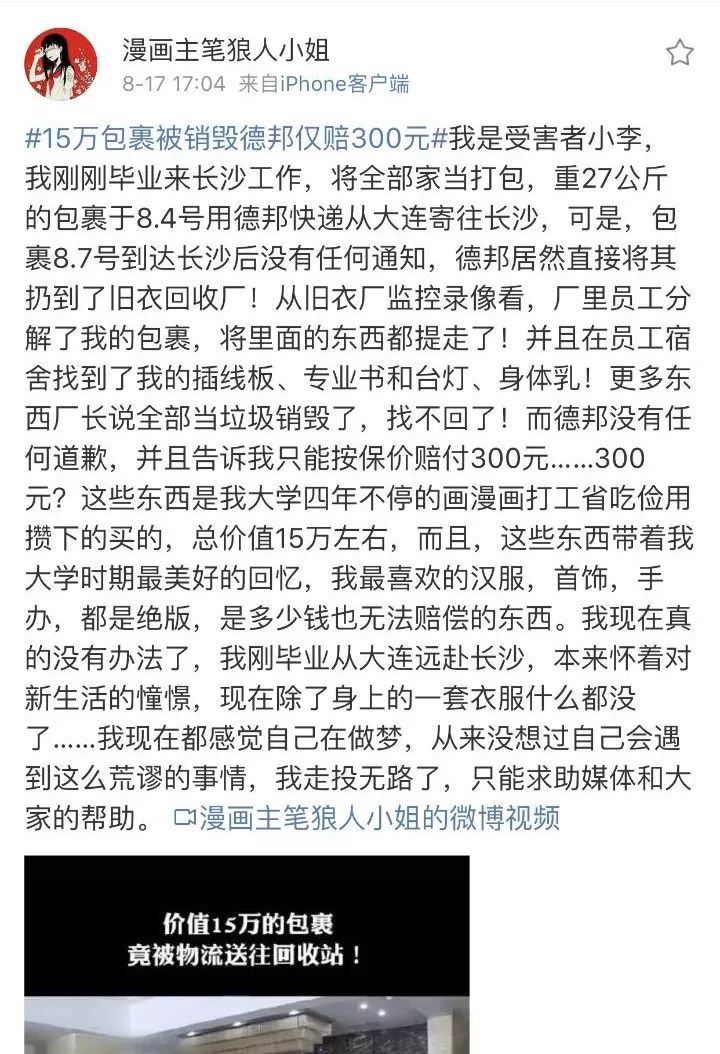Open 漫画主笔狼人小姐的微博视频 link
This screenshot has width=720, height=1054.
click(367, 817)
